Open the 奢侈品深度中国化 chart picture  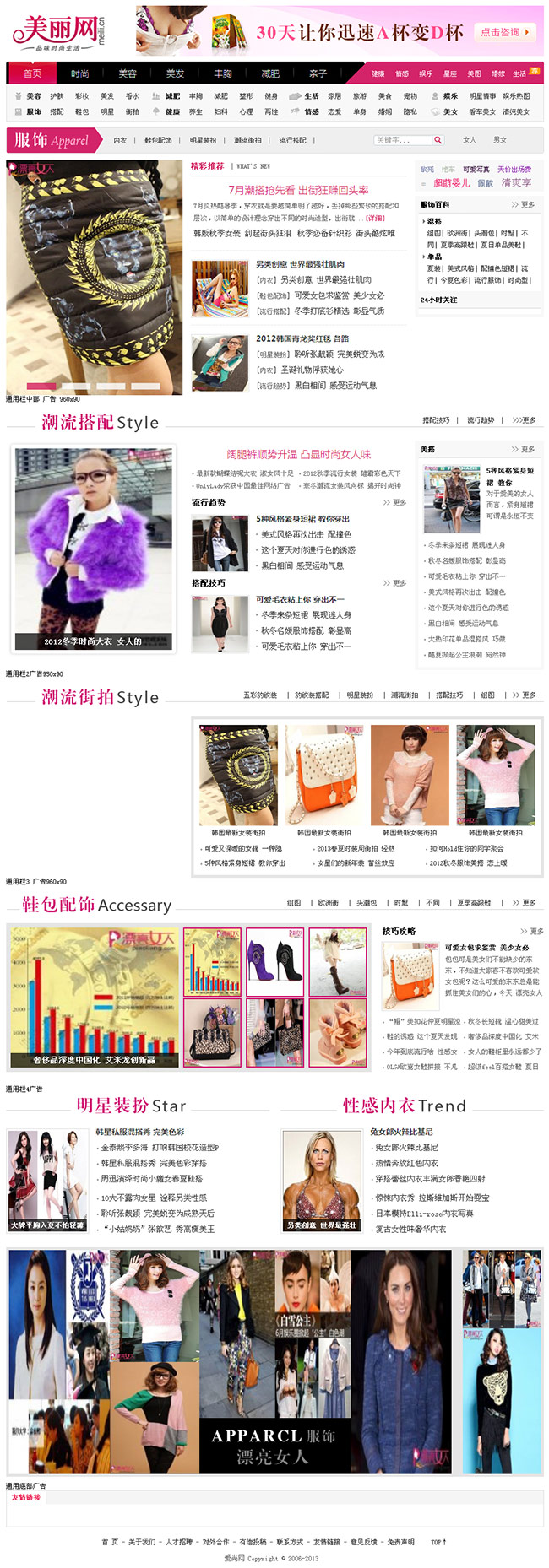(x=94, y=996)
